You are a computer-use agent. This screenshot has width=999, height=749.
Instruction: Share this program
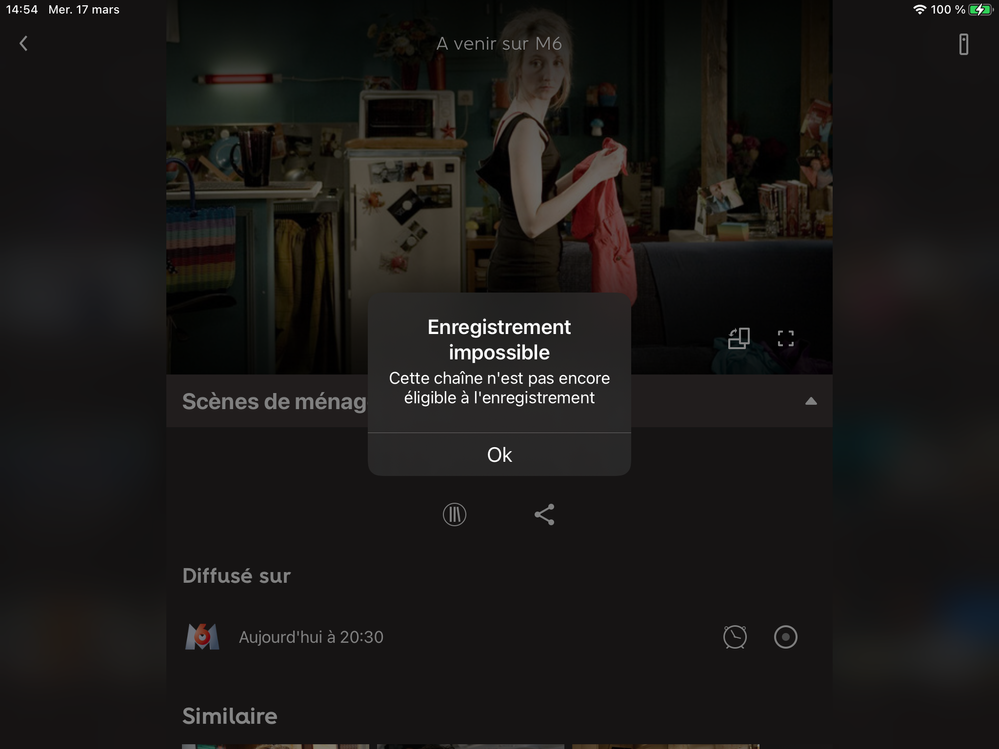[544, 515]
